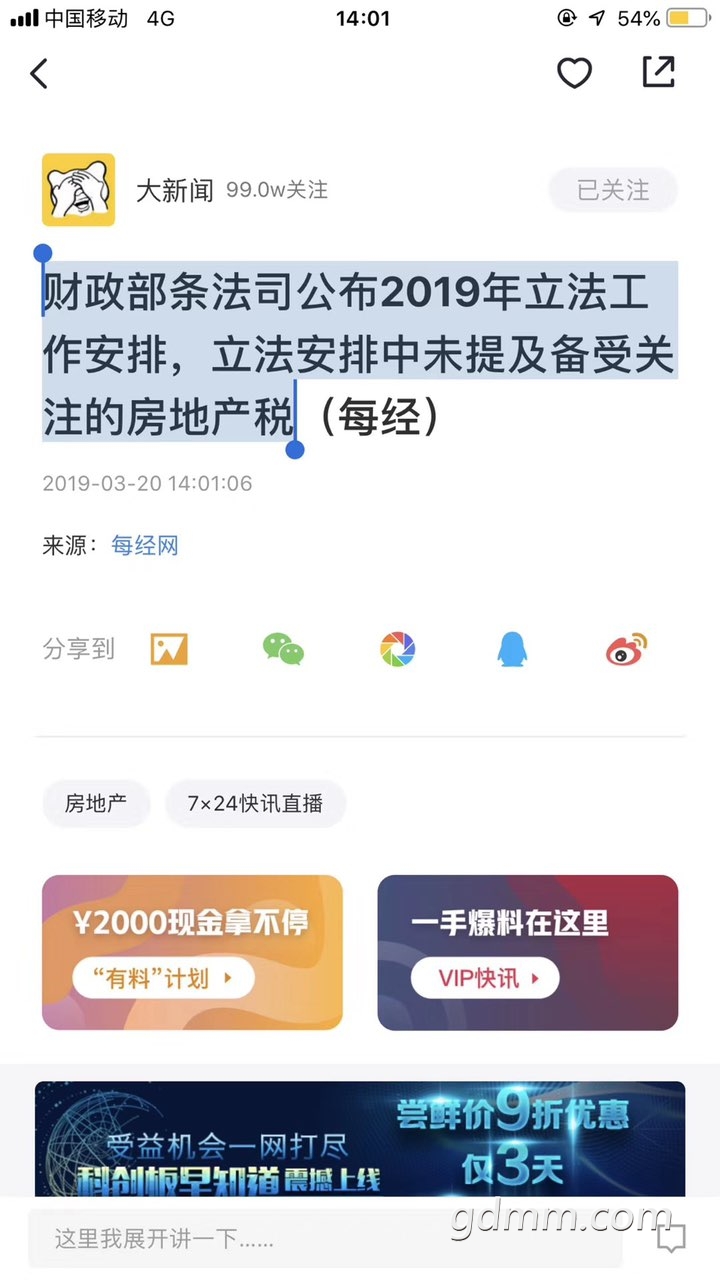Share as an image card

[169, 650]
